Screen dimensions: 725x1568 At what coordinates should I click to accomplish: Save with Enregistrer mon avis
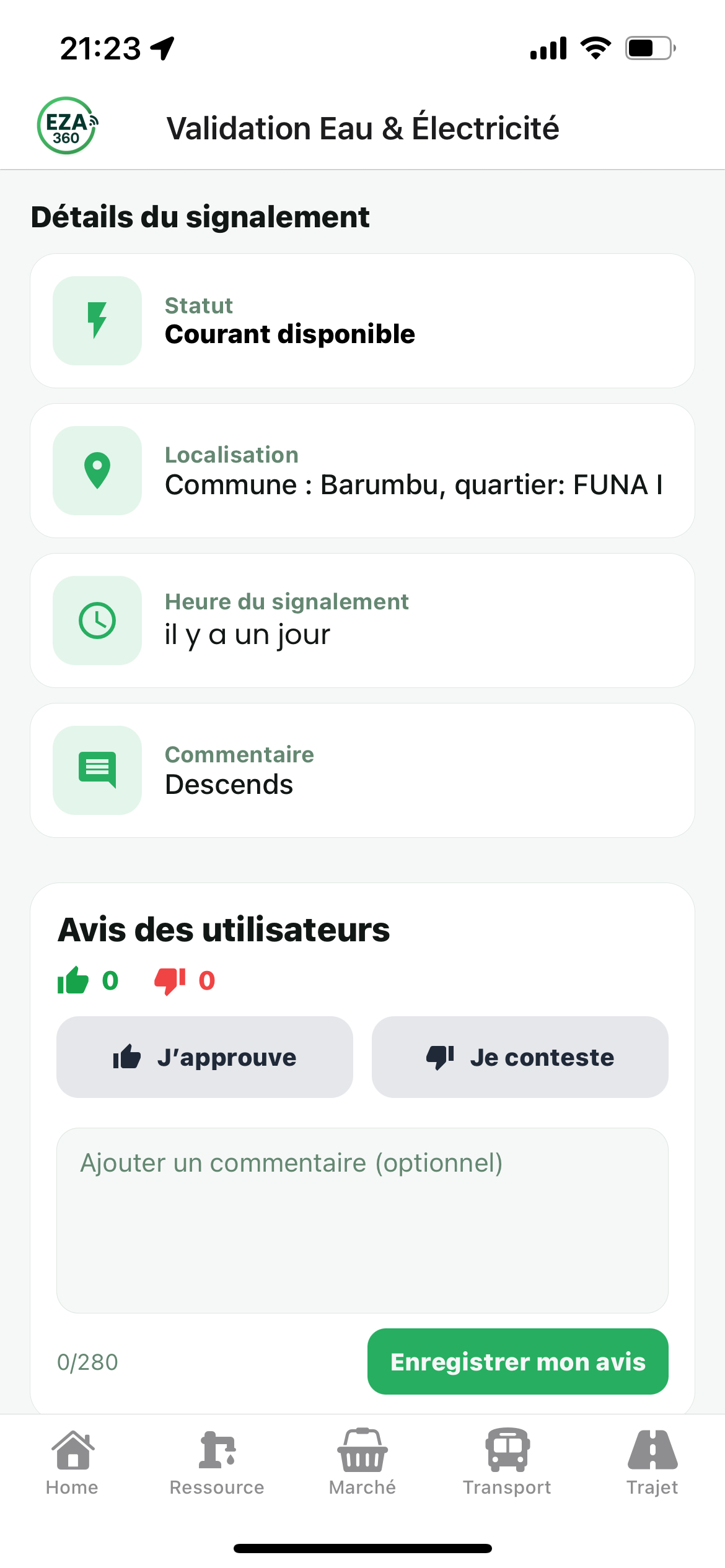[x=517, y=1362]
